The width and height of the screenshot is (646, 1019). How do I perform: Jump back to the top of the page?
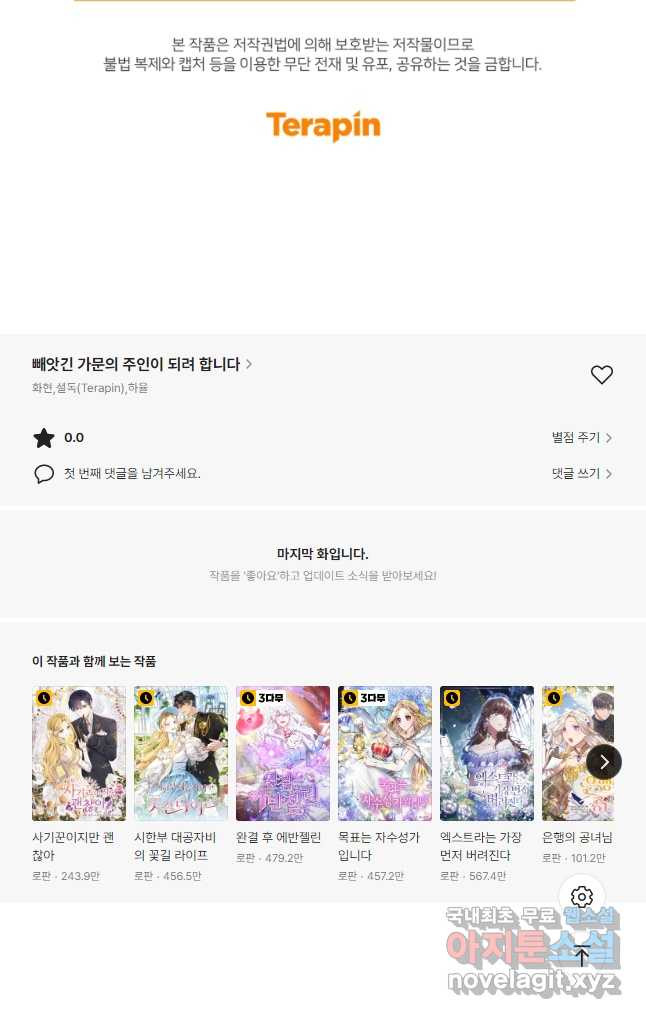(x=582, y=955)
